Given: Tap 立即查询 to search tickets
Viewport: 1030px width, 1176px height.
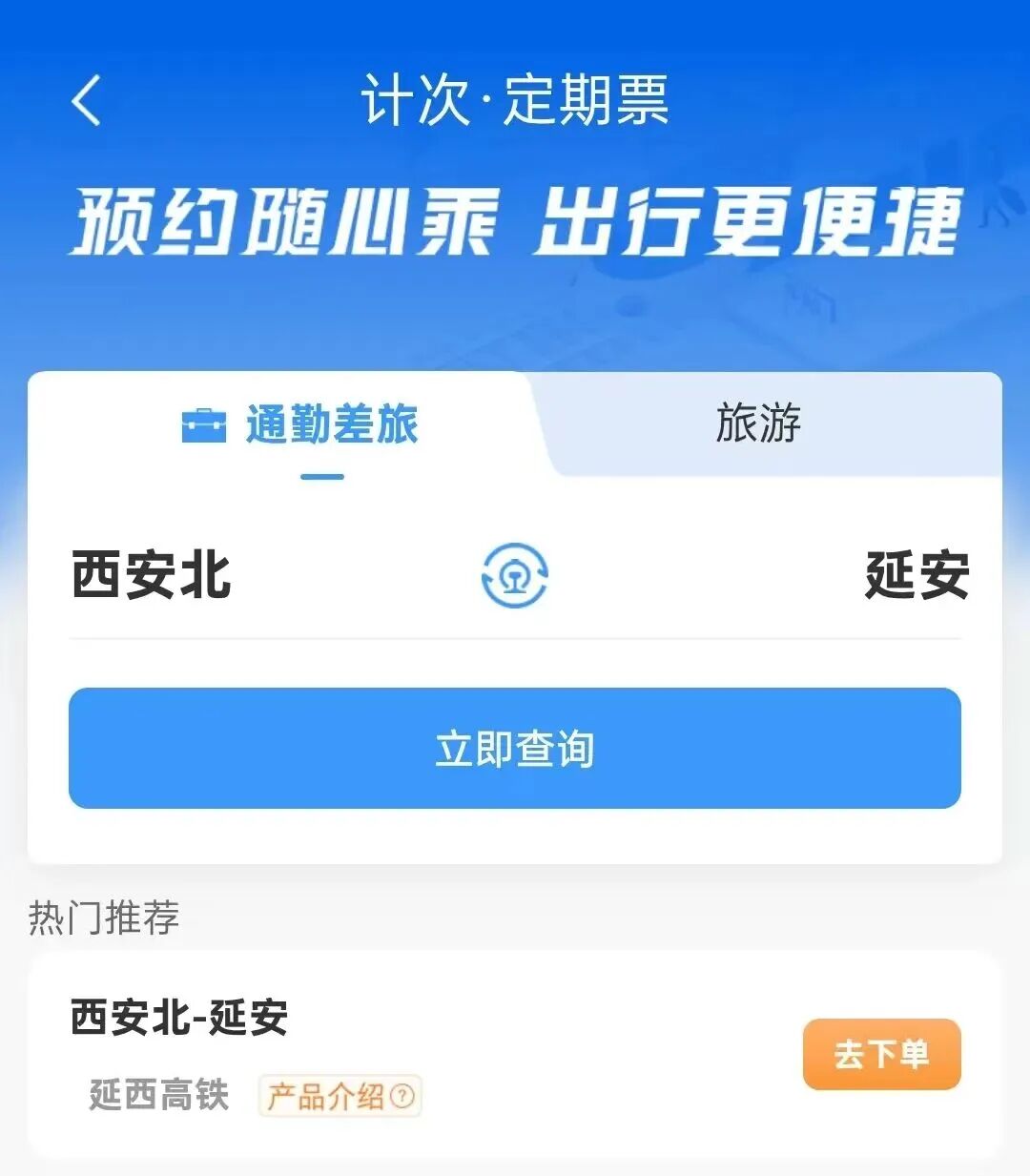Looking at the screenshot, I should [514, 749].
